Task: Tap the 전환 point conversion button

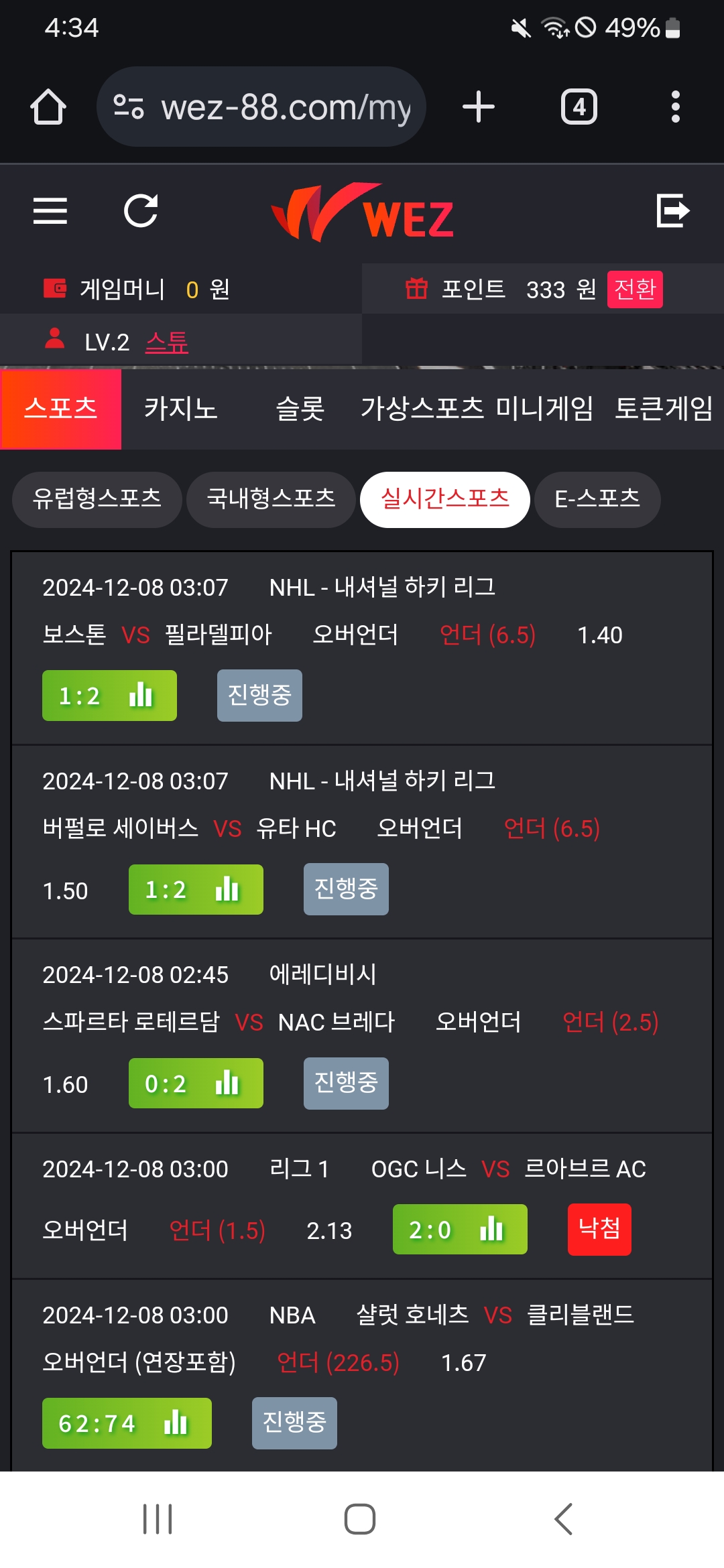Action: [x=634, y=289]
